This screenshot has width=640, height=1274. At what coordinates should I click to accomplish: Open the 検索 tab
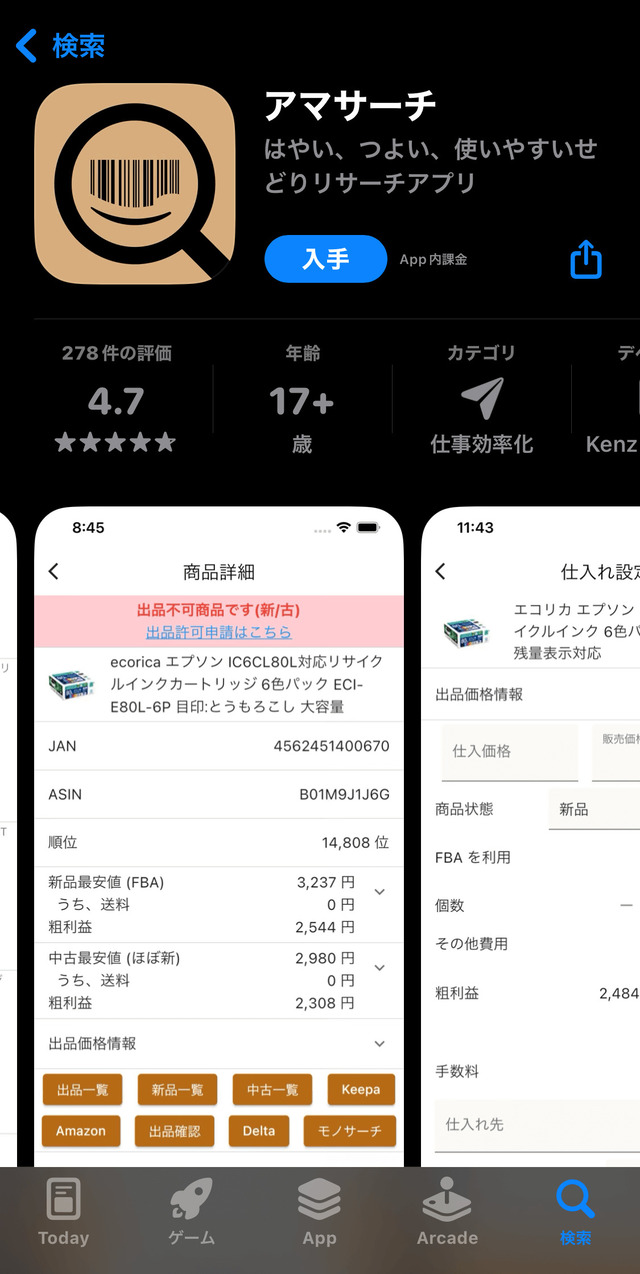click(575, 1212)
